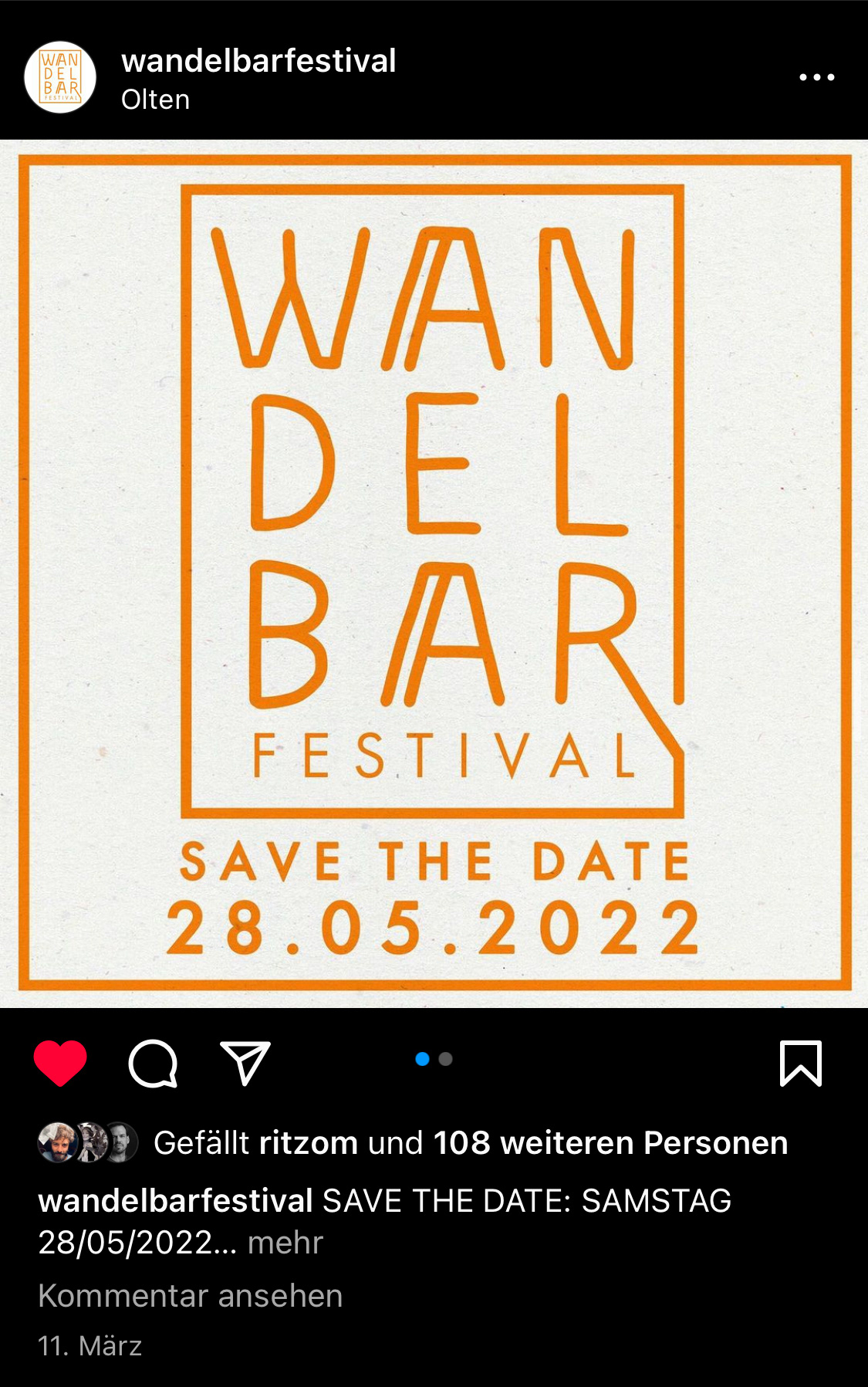Open comments with speech bubble icon
The width and height of the screenshot is (868, 1387).
[x=153, y=1063]
